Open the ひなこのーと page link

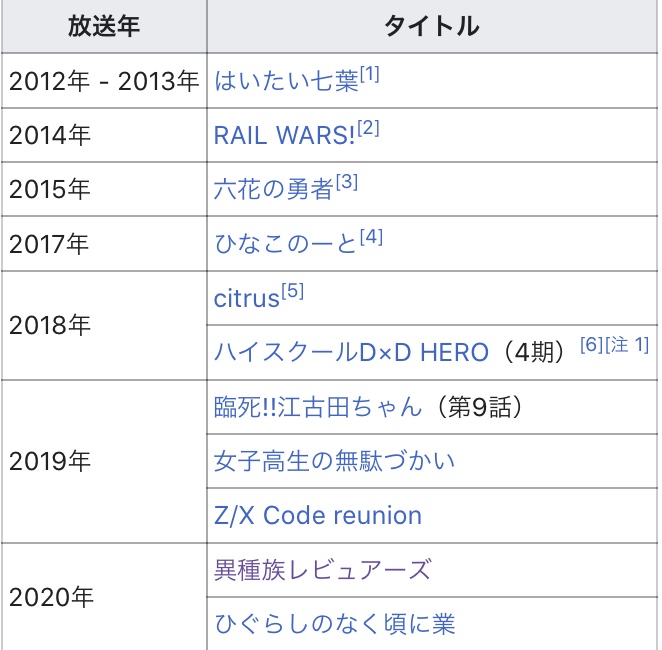285,244
